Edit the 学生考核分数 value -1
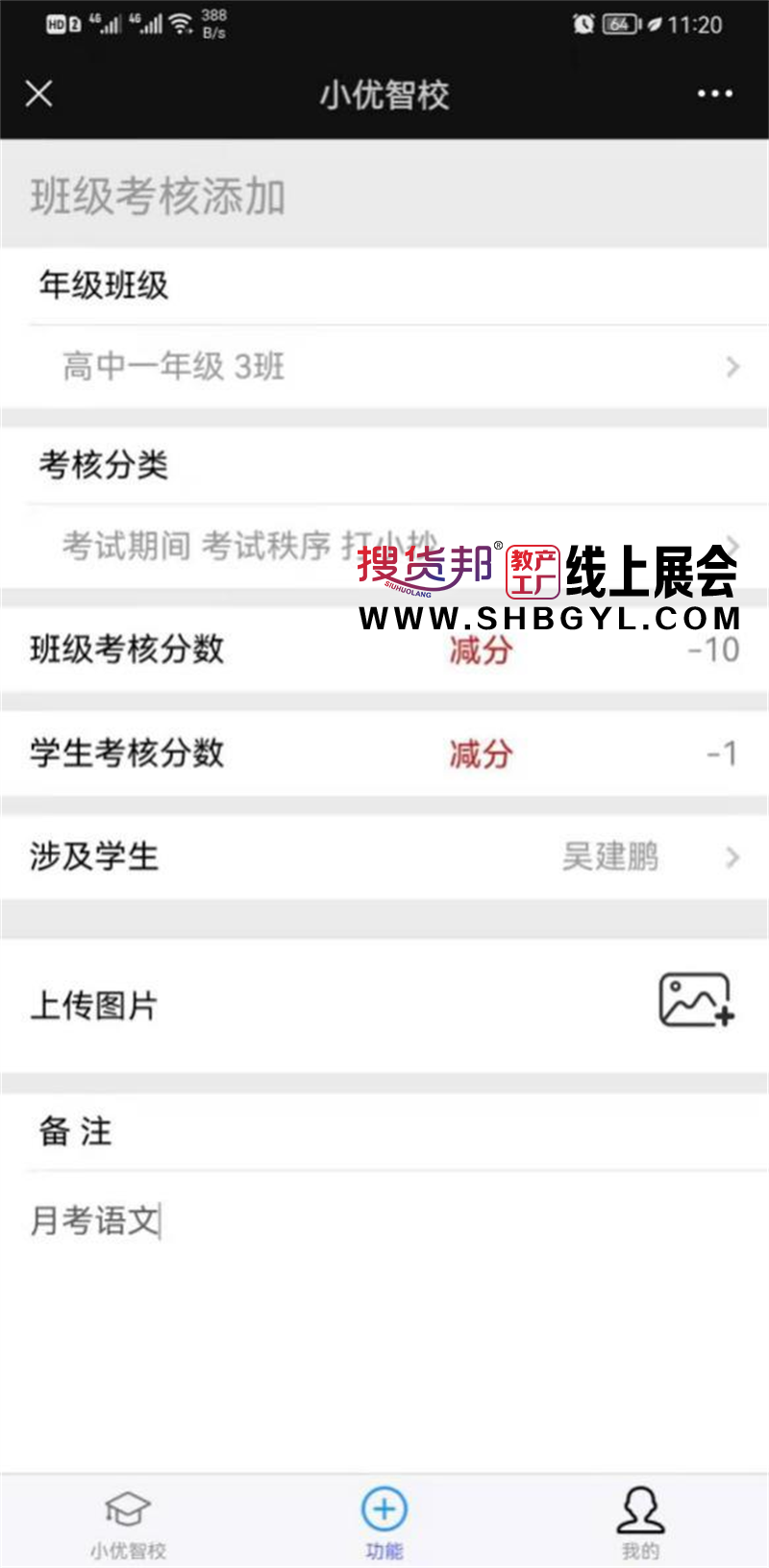The height and width of the screenshot is (1568, 769). point(721,753)
